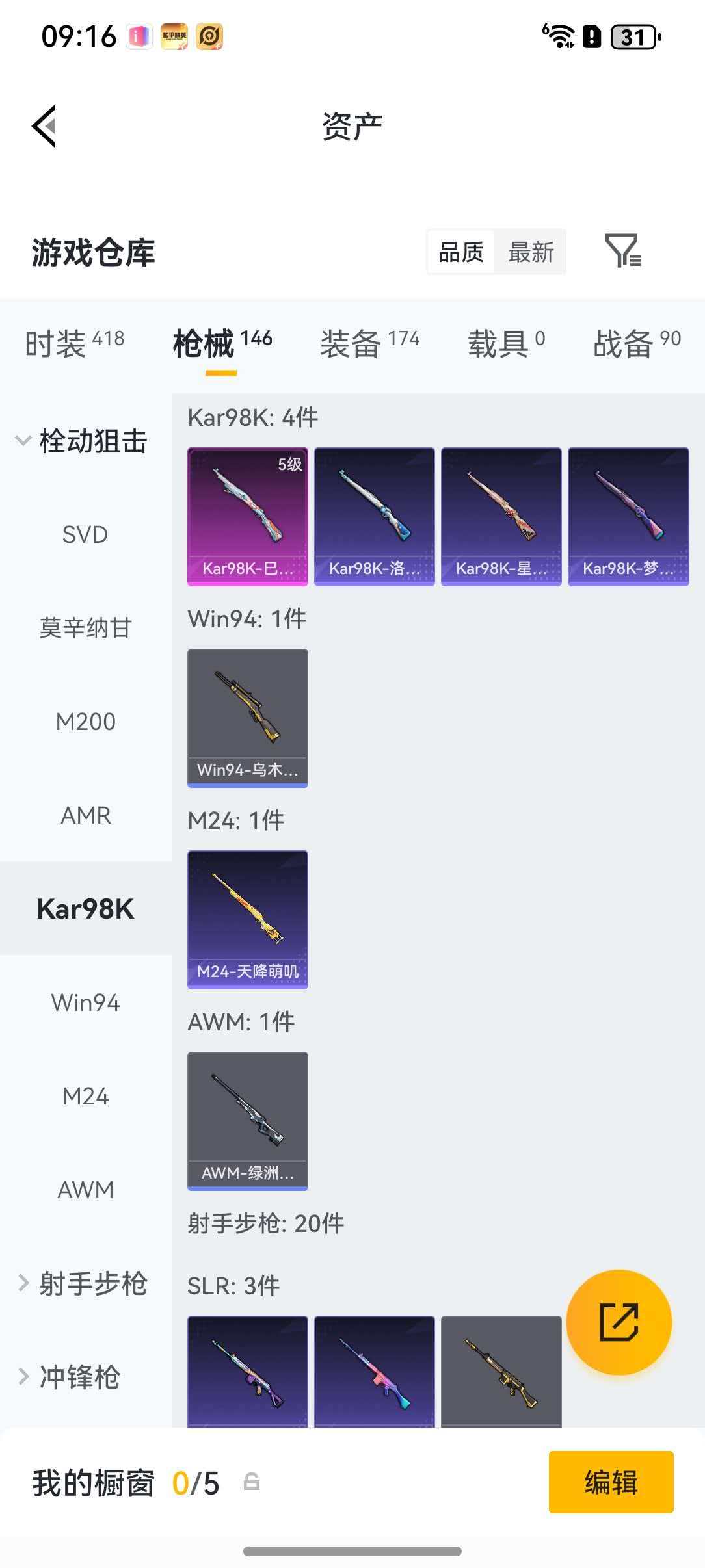705x1568 pixels.
Task: Click the back arrow beside 资产
Action: pyautogui.click(x=44, y=125)
